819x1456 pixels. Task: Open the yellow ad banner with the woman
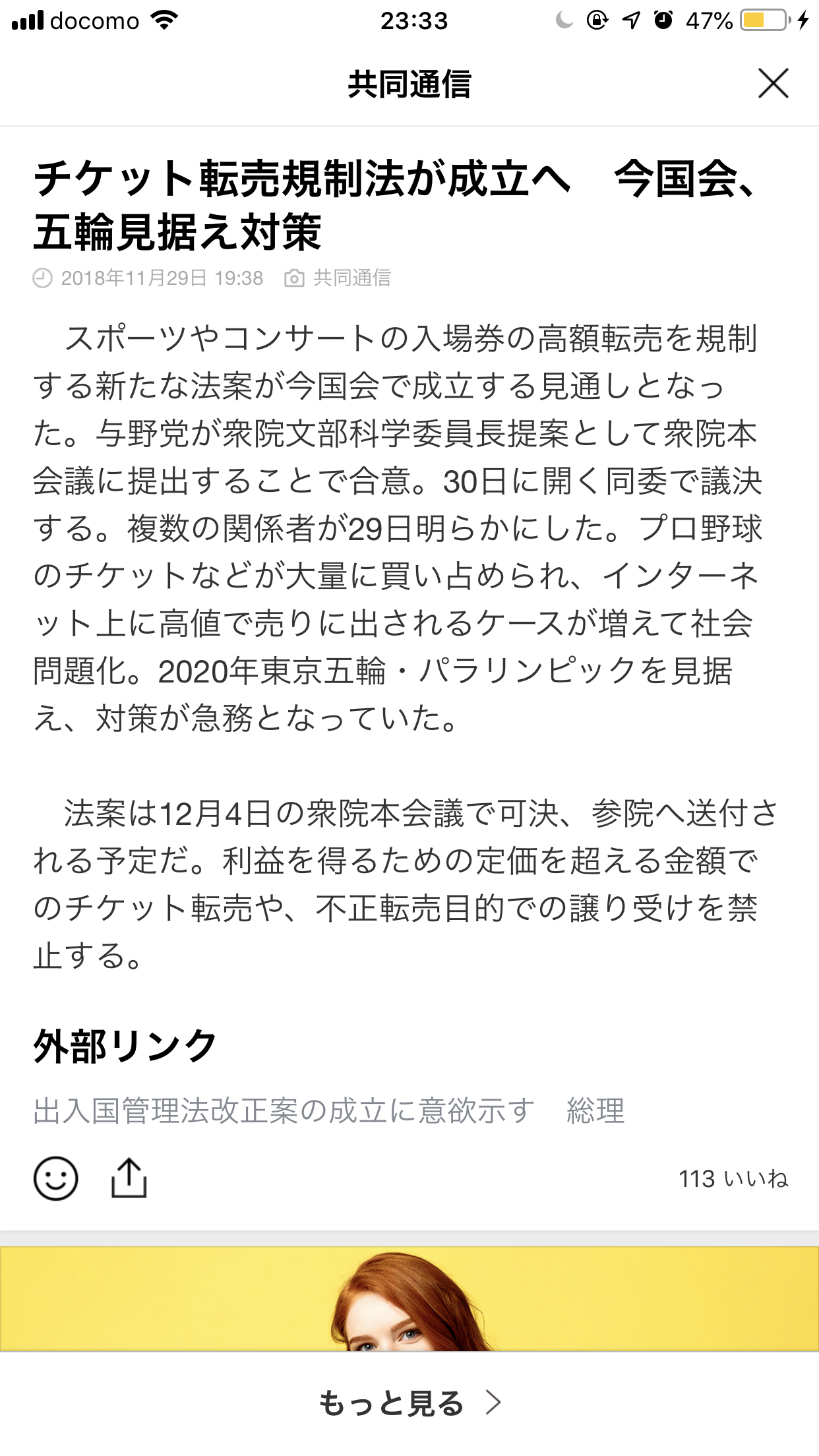tap(409, 1298)
